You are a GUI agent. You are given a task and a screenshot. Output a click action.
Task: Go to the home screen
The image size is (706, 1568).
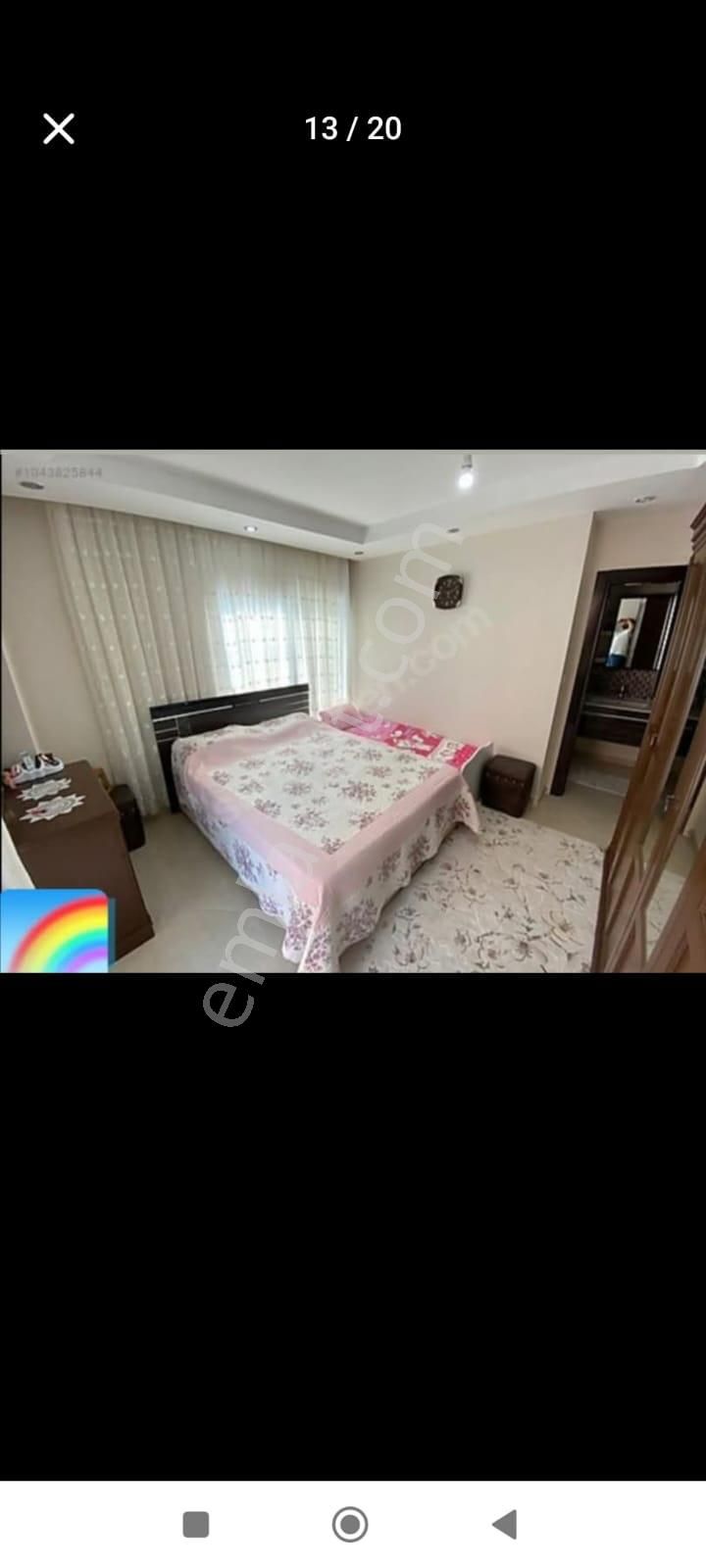350,1524
